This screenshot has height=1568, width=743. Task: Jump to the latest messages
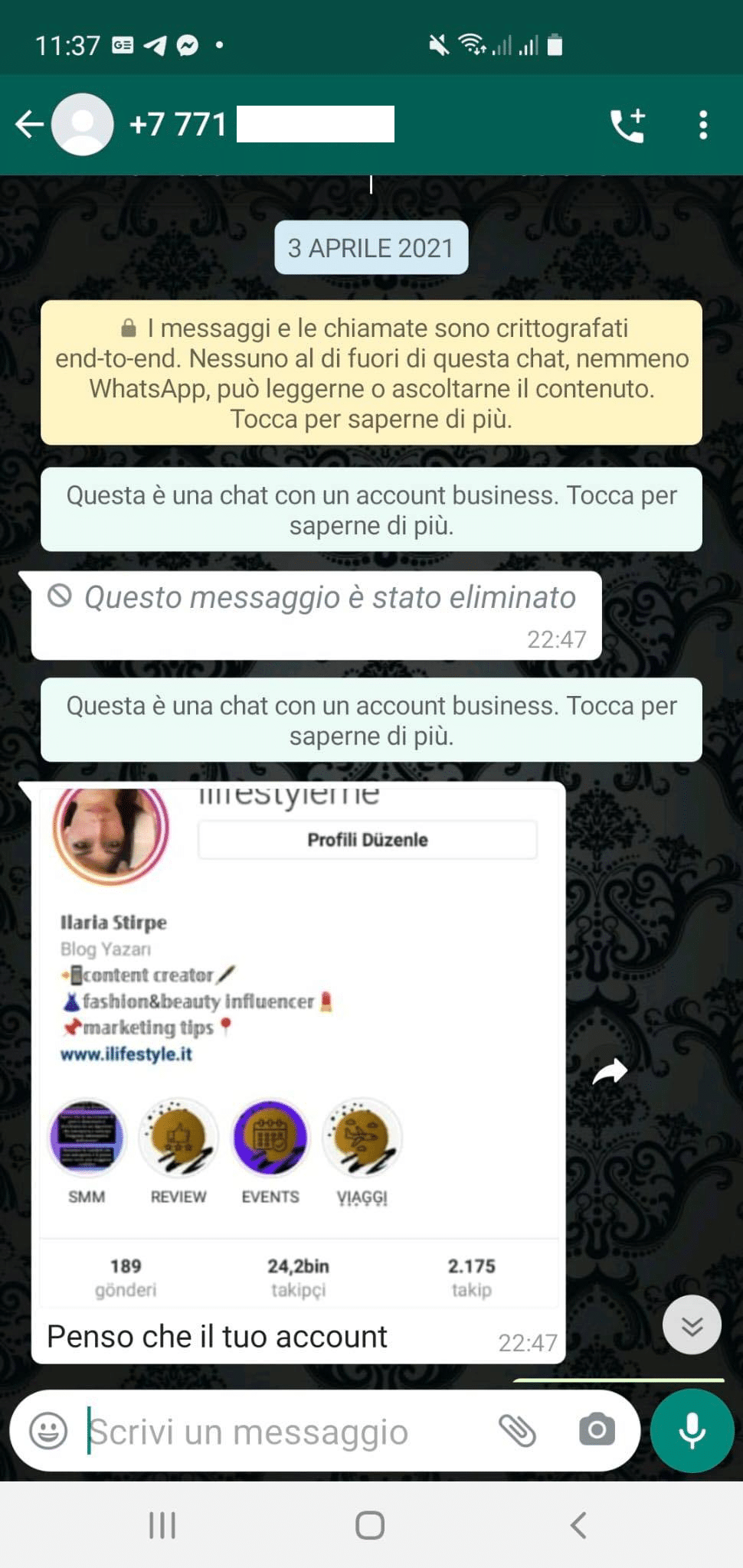click(692, 1325)
